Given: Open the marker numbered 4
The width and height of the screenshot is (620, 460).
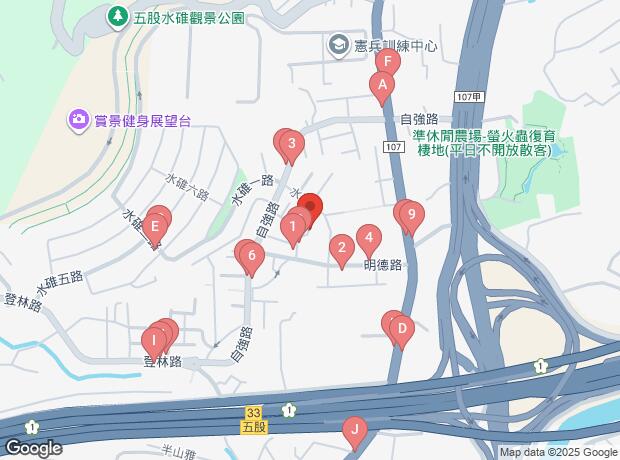Looking at the screenshot, I should pyautogui.click(x=369, y=238).
